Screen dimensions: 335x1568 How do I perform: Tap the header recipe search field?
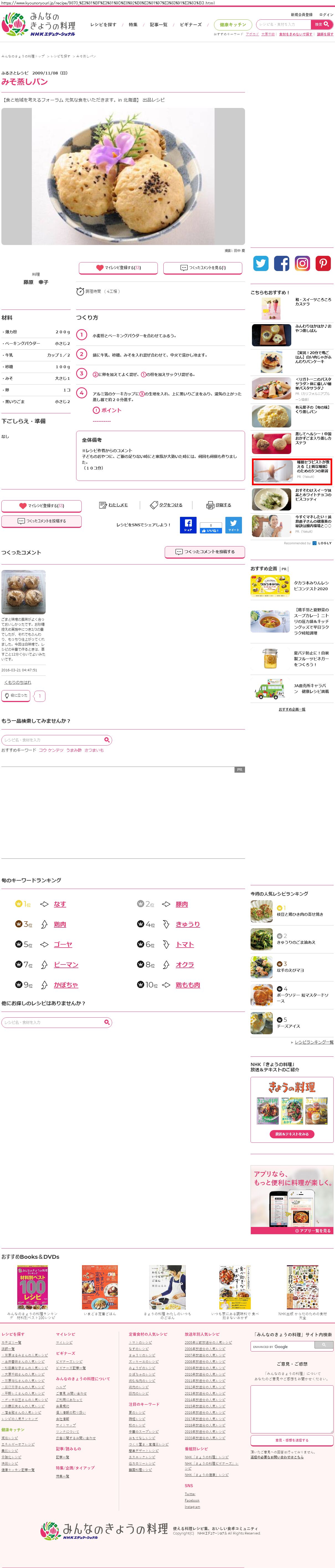(283, 24)
